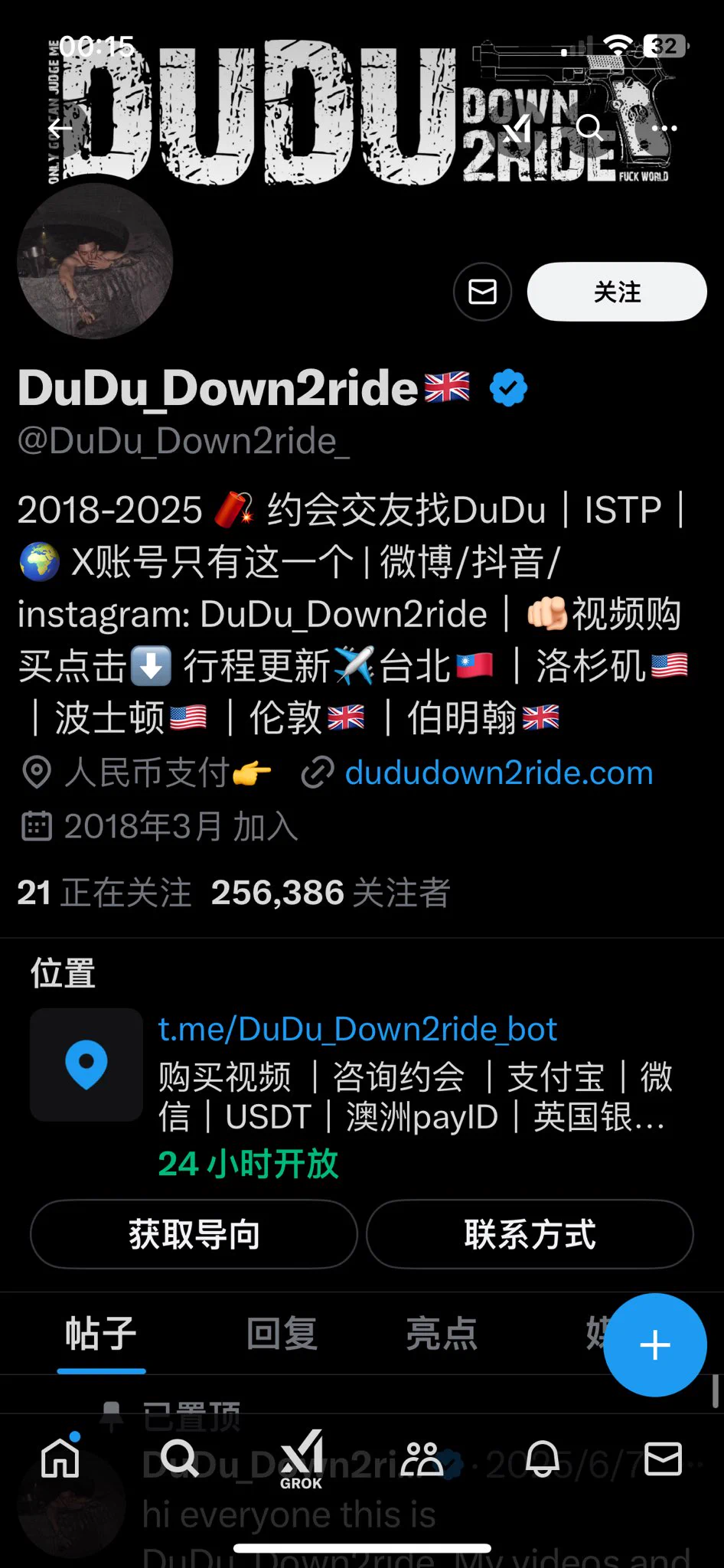Search this profile with the magnifier icon
Screen dimensions: 724x1568
(x=589, y=128)
